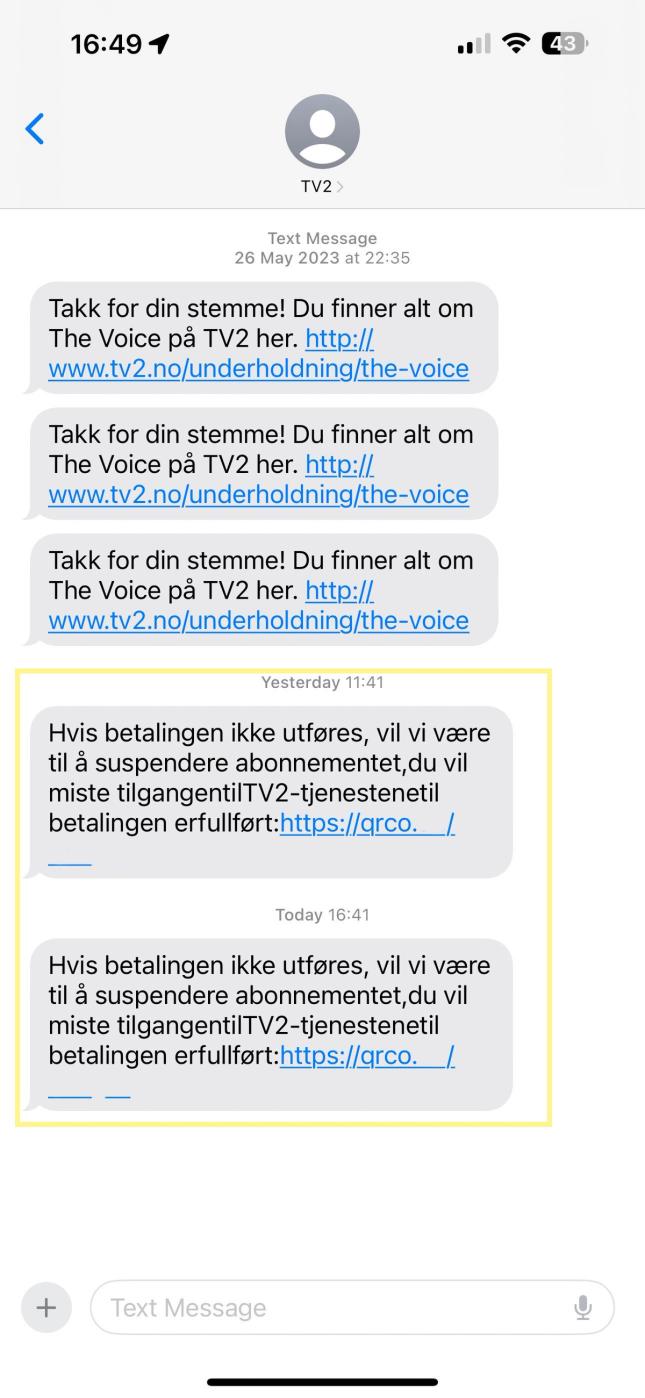Screen dimensions: 645x1398
Task: Open the plus attachments button
Action: pos(46,1307)
